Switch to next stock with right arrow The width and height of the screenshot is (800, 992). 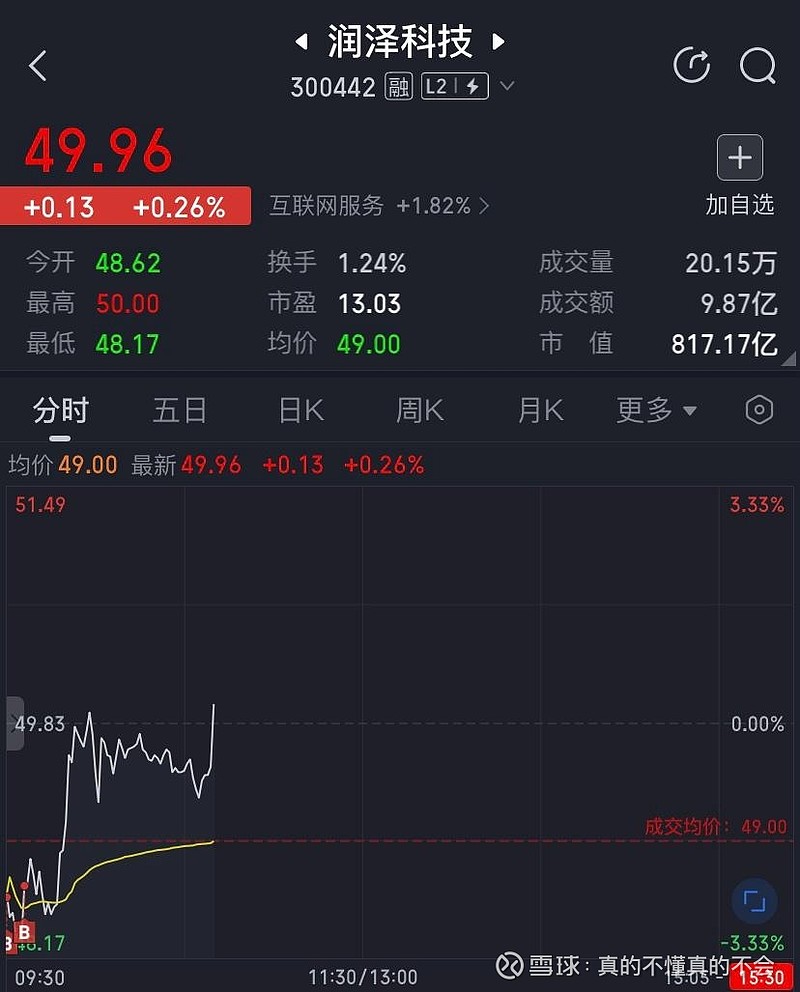[497, 41]
